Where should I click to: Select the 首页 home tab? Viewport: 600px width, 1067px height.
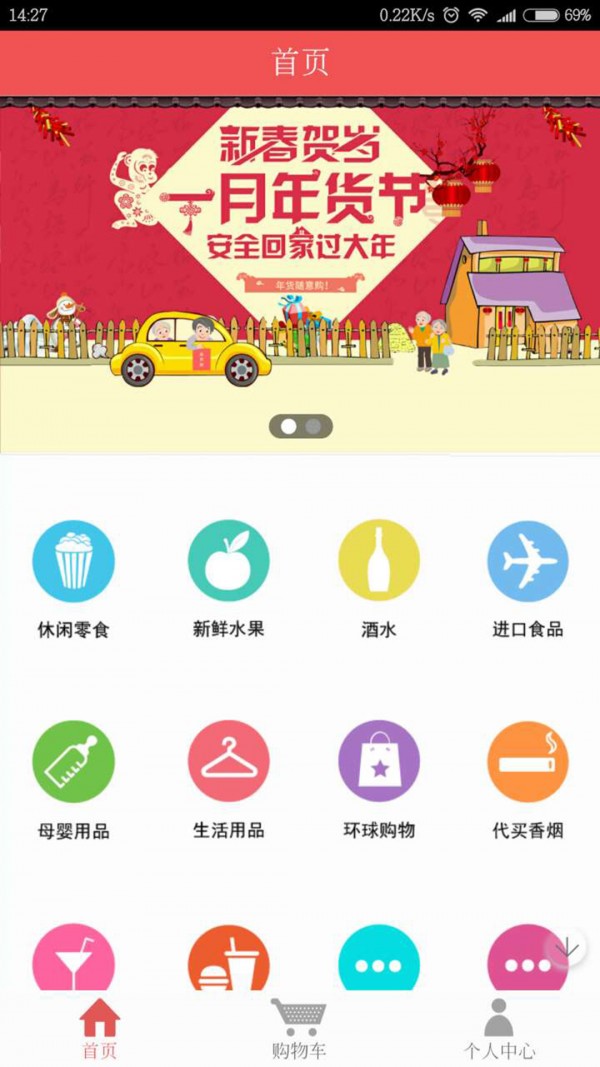[x=100, y=1030]
